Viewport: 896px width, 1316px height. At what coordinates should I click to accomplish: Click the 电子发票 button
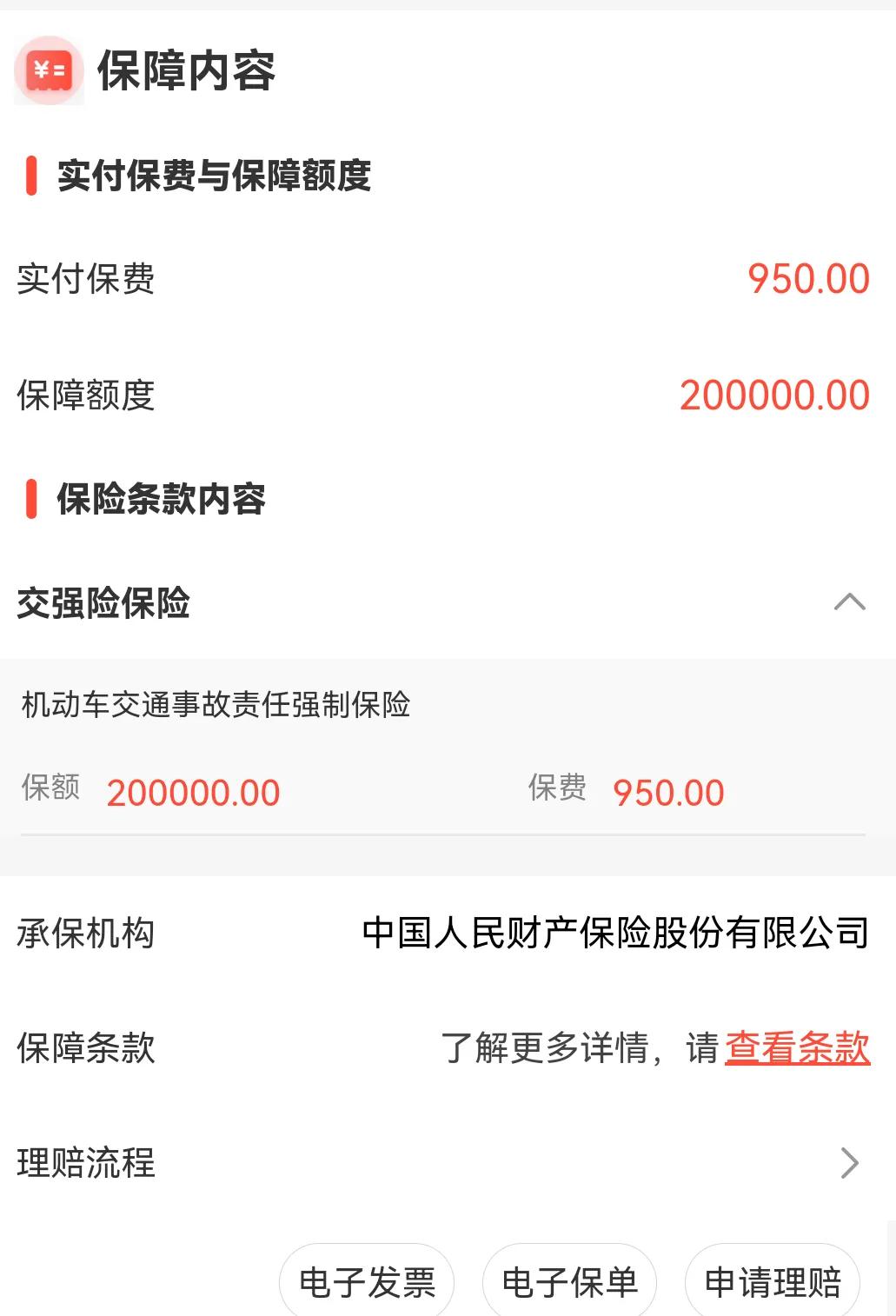coord(367,1280)
